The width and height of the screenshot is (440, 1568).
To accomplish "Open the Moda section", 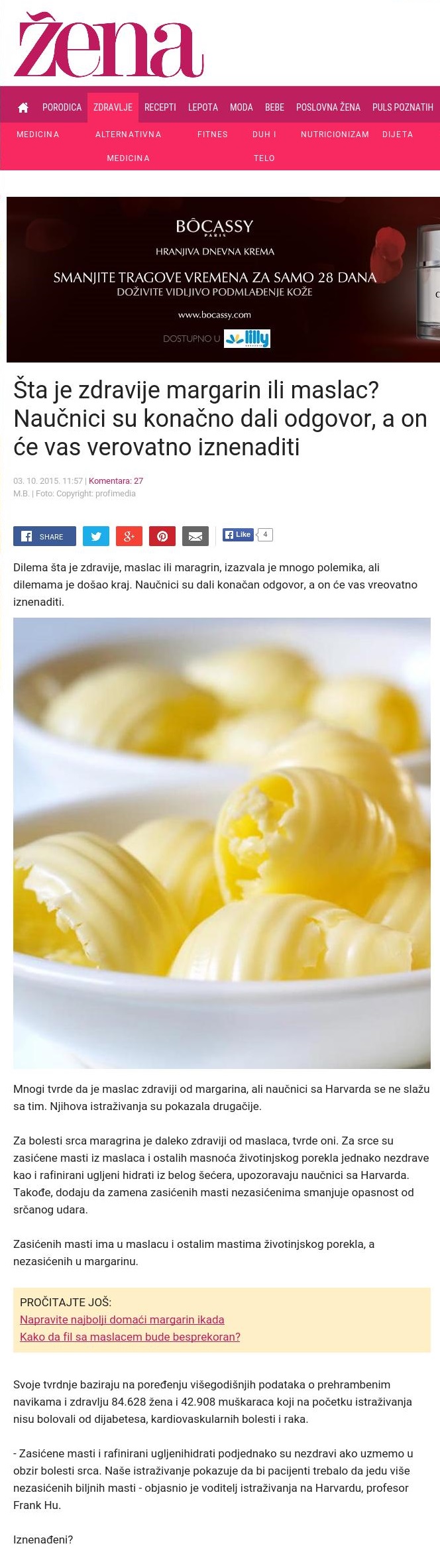I will tap(241, 107).
